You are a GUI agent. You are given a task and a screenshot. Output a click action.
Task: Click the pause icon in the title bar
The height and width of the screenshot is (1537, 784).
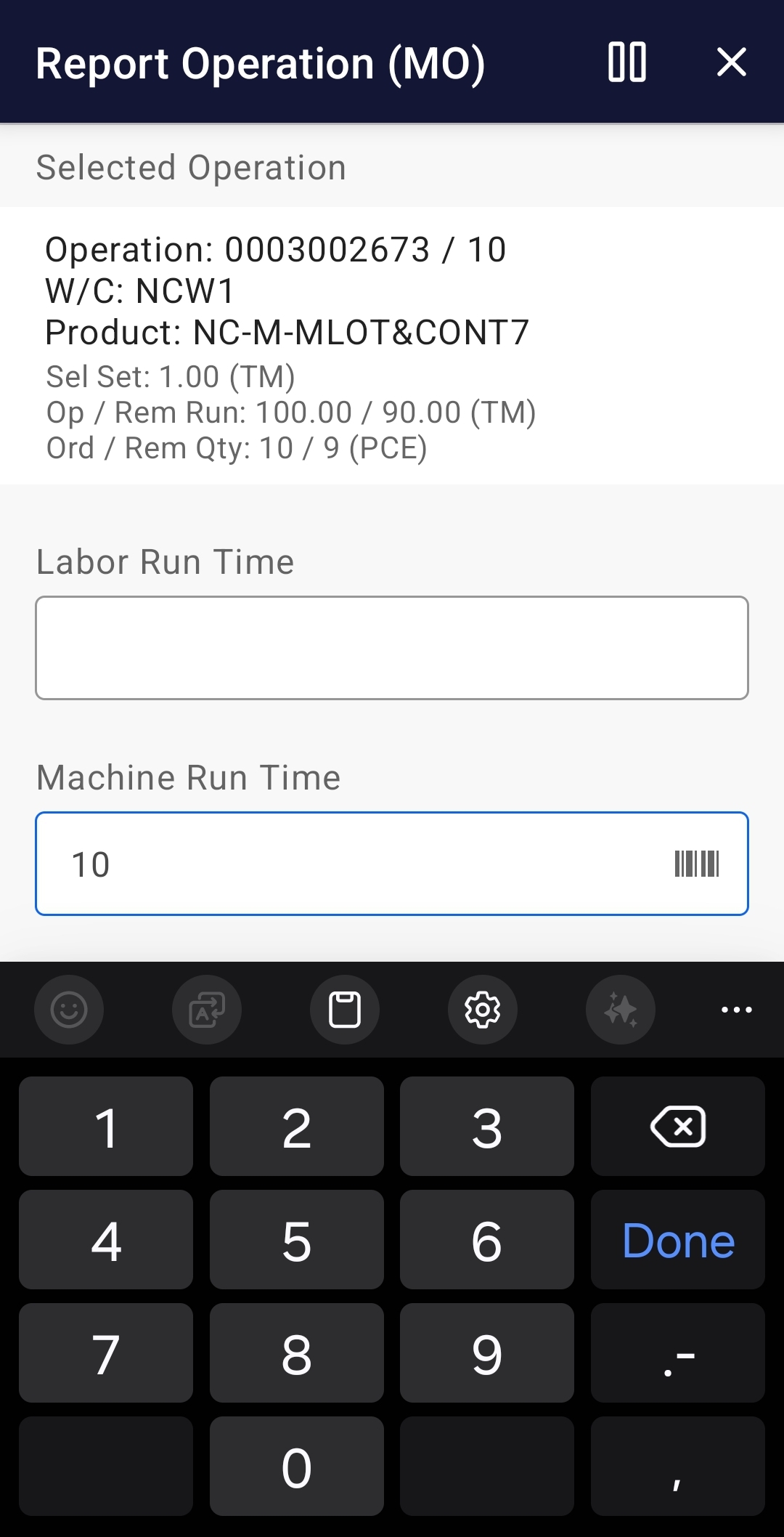coord(627,63)
